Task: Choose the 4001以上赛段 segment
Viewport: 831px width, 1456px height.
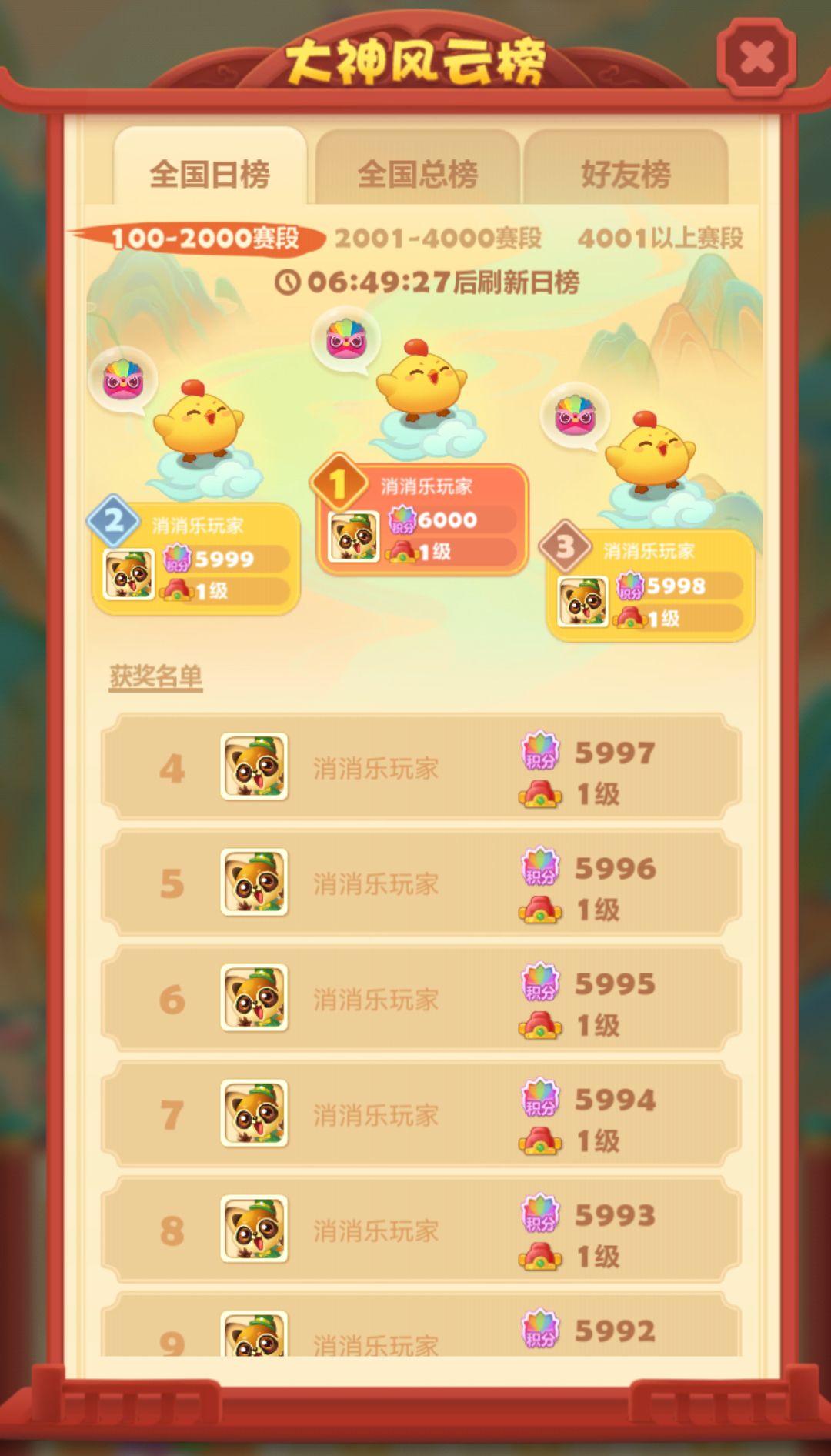Action: (662, 239)
